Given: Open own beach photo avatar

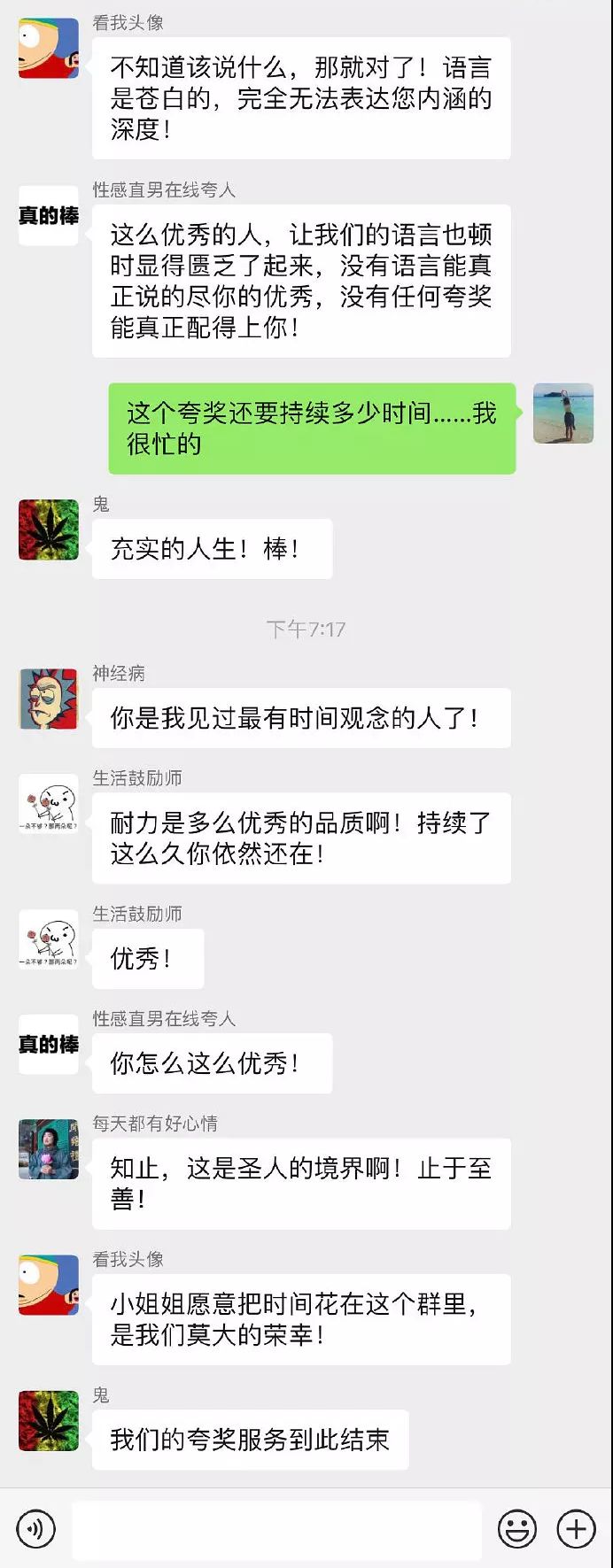Looking at the screenshot, I should click(x=563, y=413).
